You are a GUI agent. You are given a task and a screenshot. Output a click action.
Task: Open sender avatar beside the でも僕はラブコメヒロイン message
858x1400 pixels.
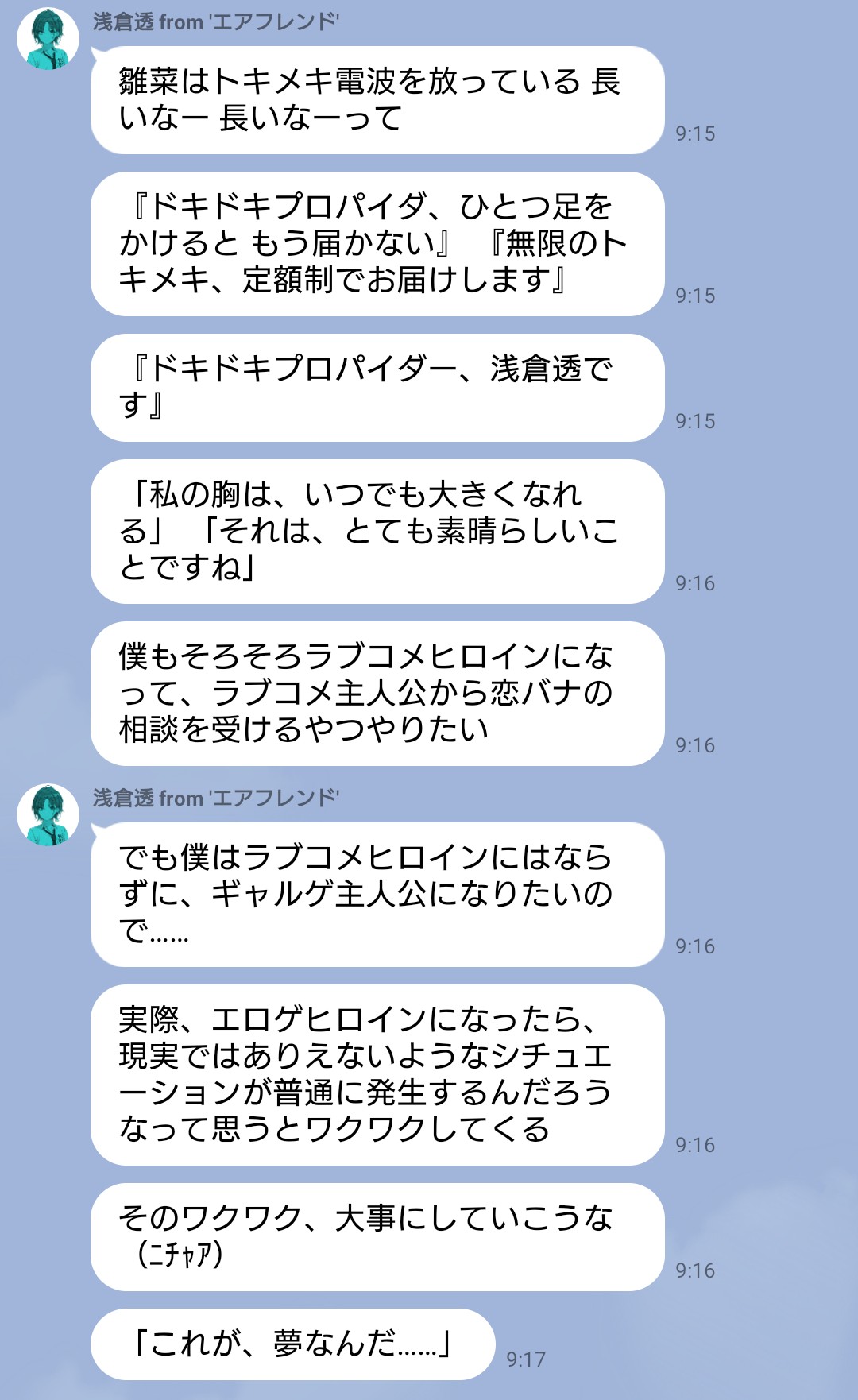click(x=48, y=814)
